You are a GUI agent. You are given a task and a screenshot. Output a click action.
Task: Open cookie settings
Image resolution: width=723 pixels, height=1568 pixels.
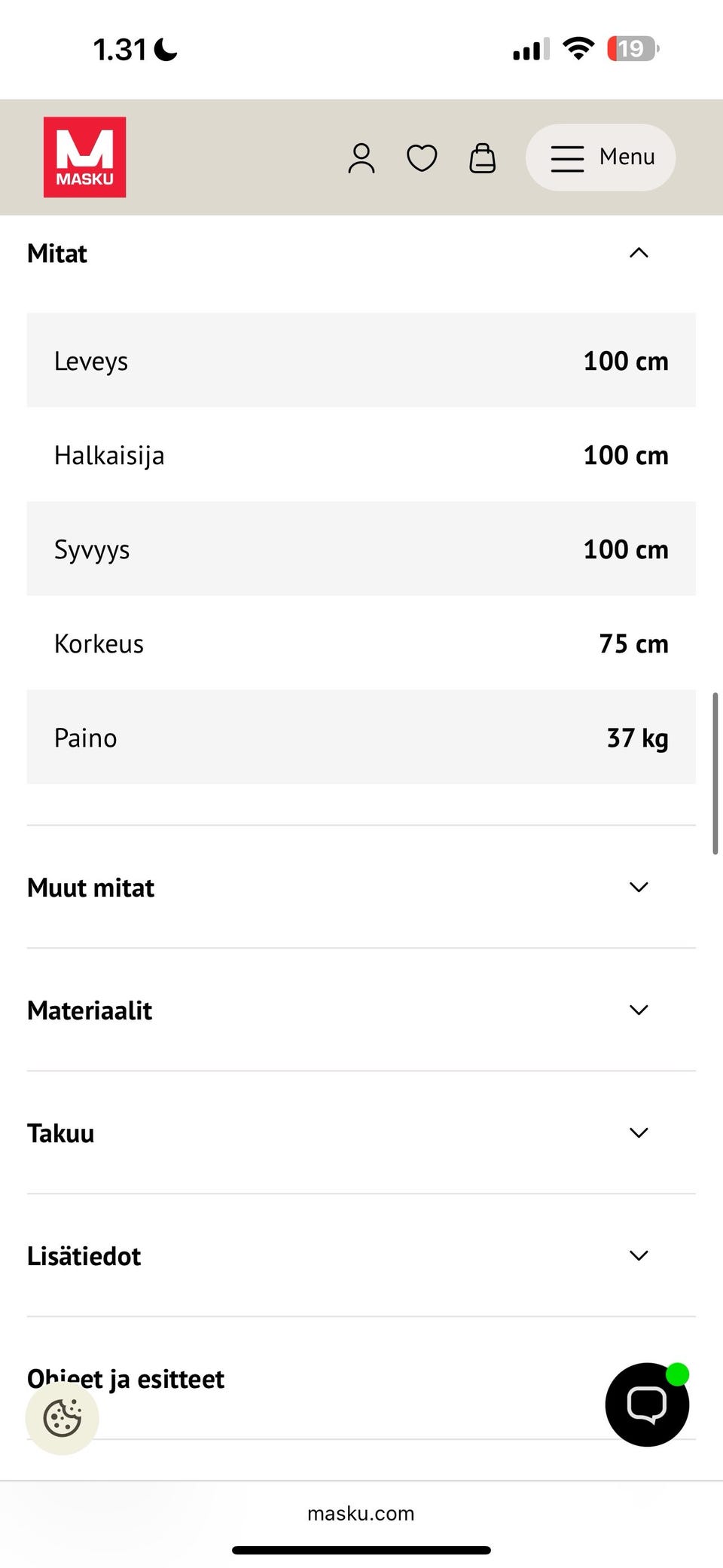point(63,1418)
